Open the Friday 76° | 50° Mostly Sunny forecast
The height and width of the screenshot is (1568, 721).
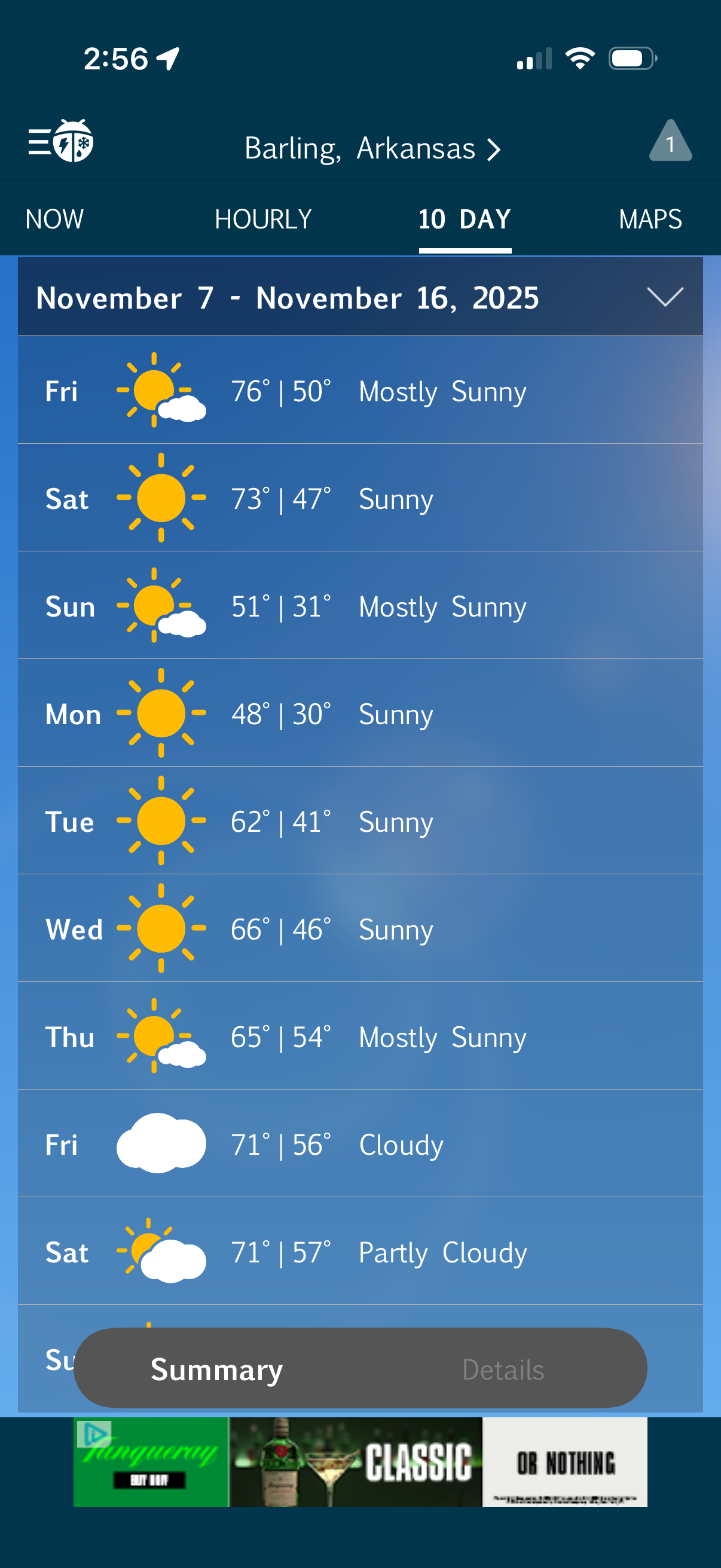(360, 391)
